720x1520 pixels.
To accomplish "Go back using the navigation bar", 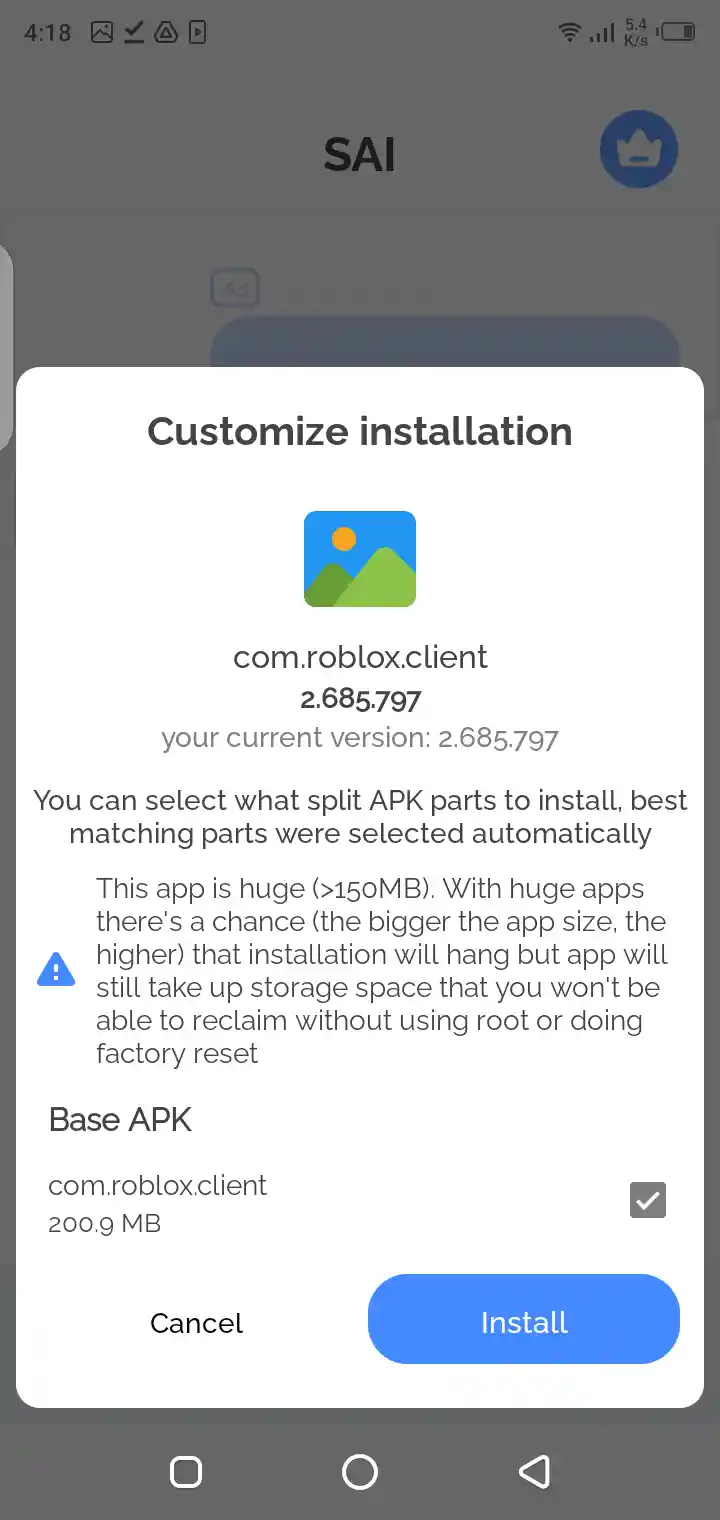I will tap(534, 1471).
